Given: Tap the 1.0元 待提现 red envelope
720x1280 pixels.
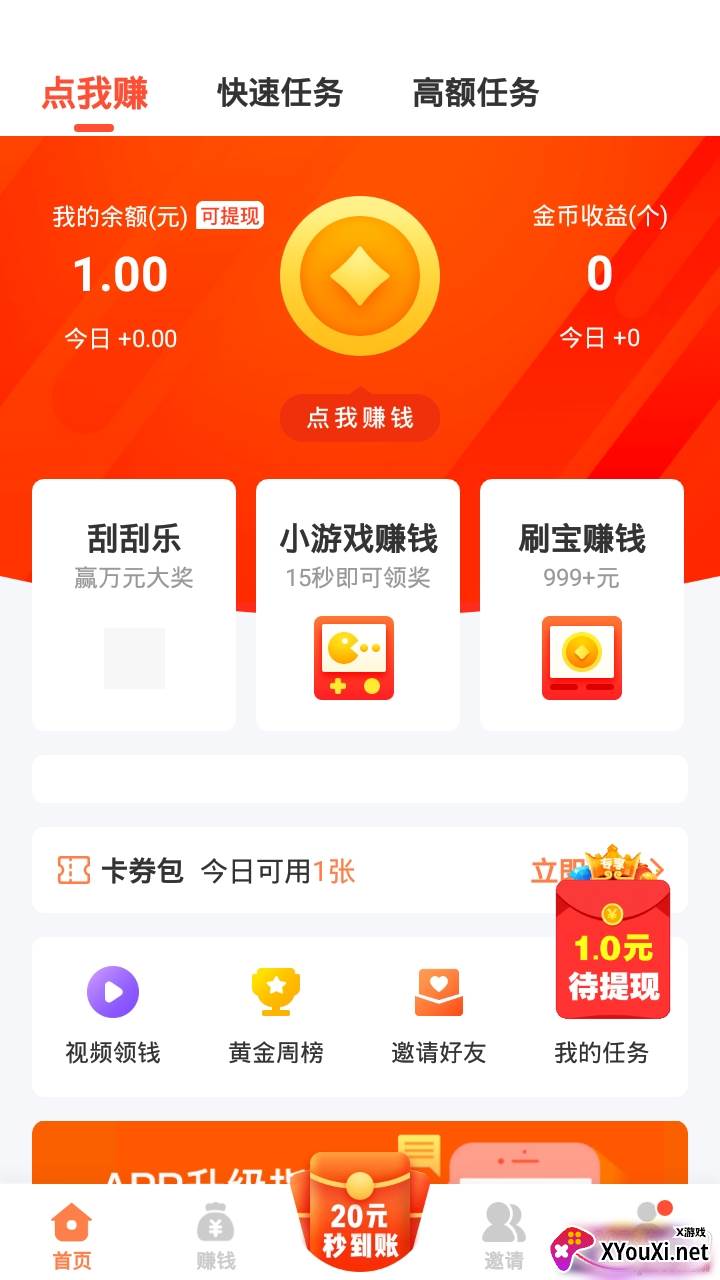Looking at the screenshot, I should coord(612,950).
